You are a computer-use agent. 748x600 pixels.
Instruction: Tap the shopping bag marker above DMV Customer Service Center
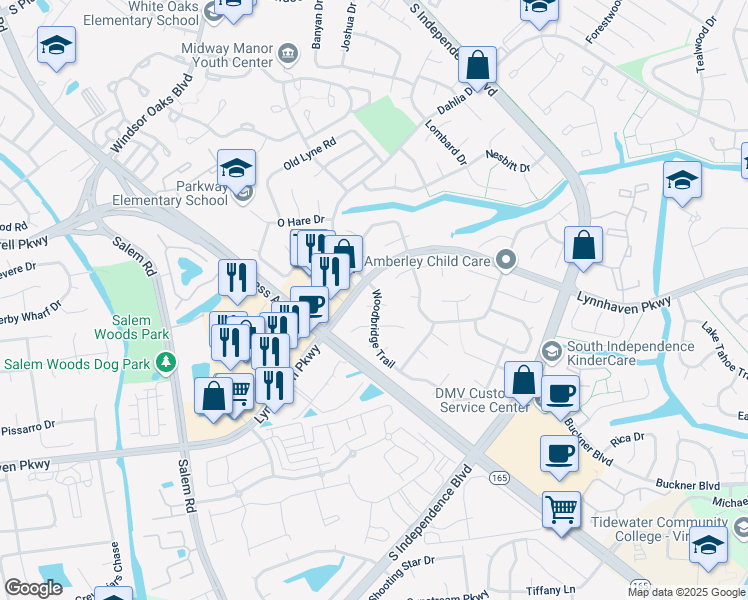523,379
